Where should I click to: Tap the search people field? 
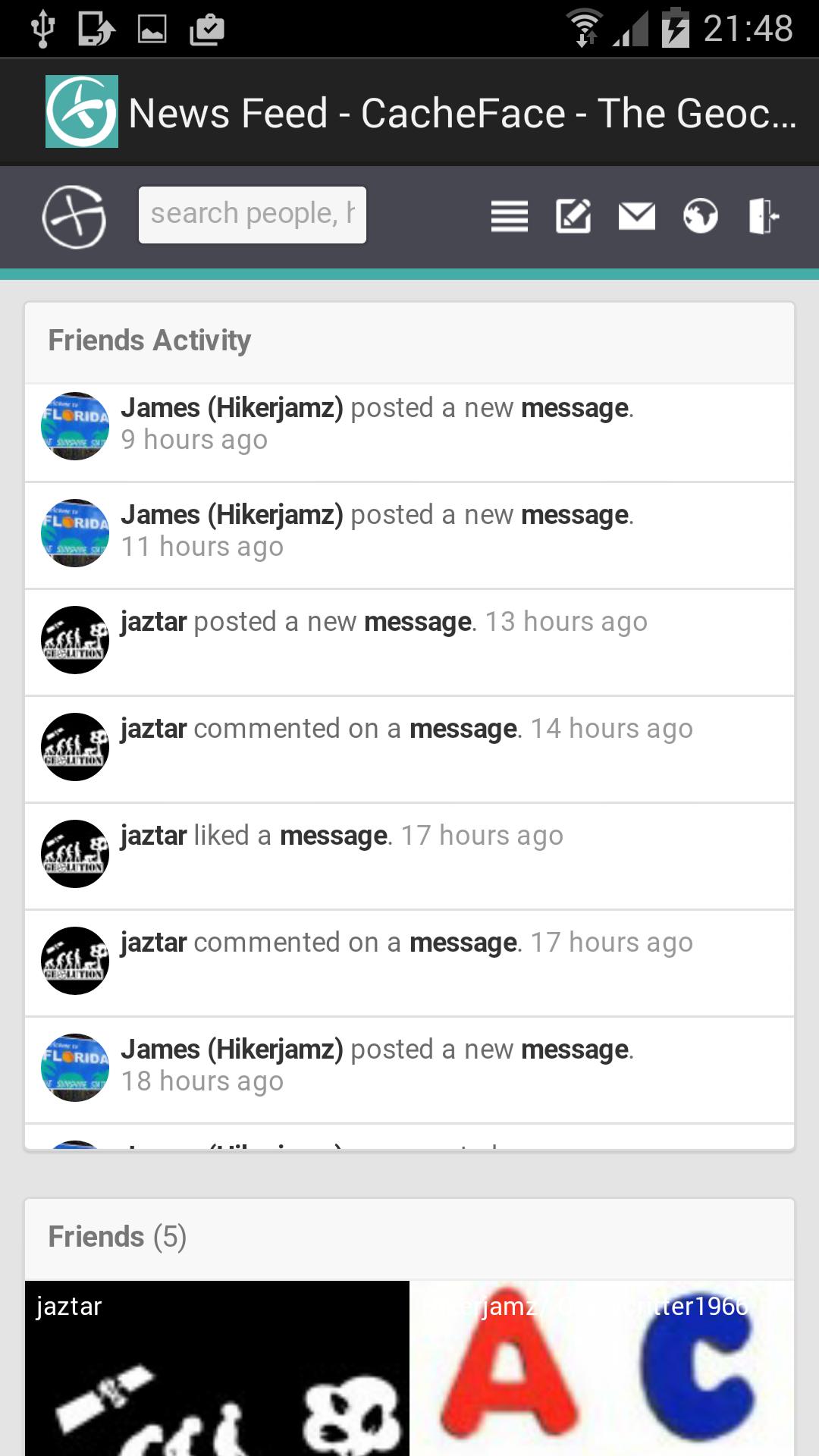252,215
